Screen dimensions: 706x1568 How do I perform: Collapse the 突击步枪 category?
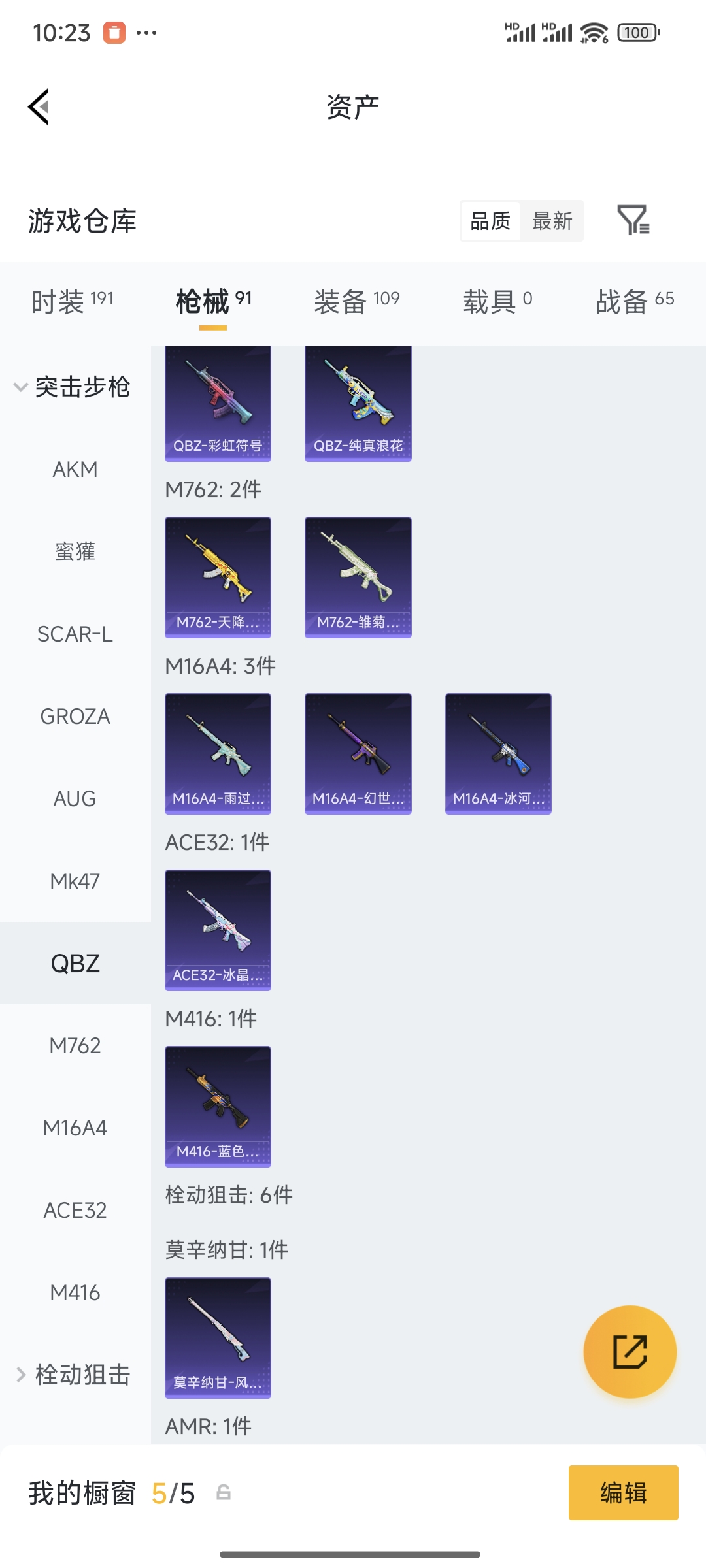(73, 387)
